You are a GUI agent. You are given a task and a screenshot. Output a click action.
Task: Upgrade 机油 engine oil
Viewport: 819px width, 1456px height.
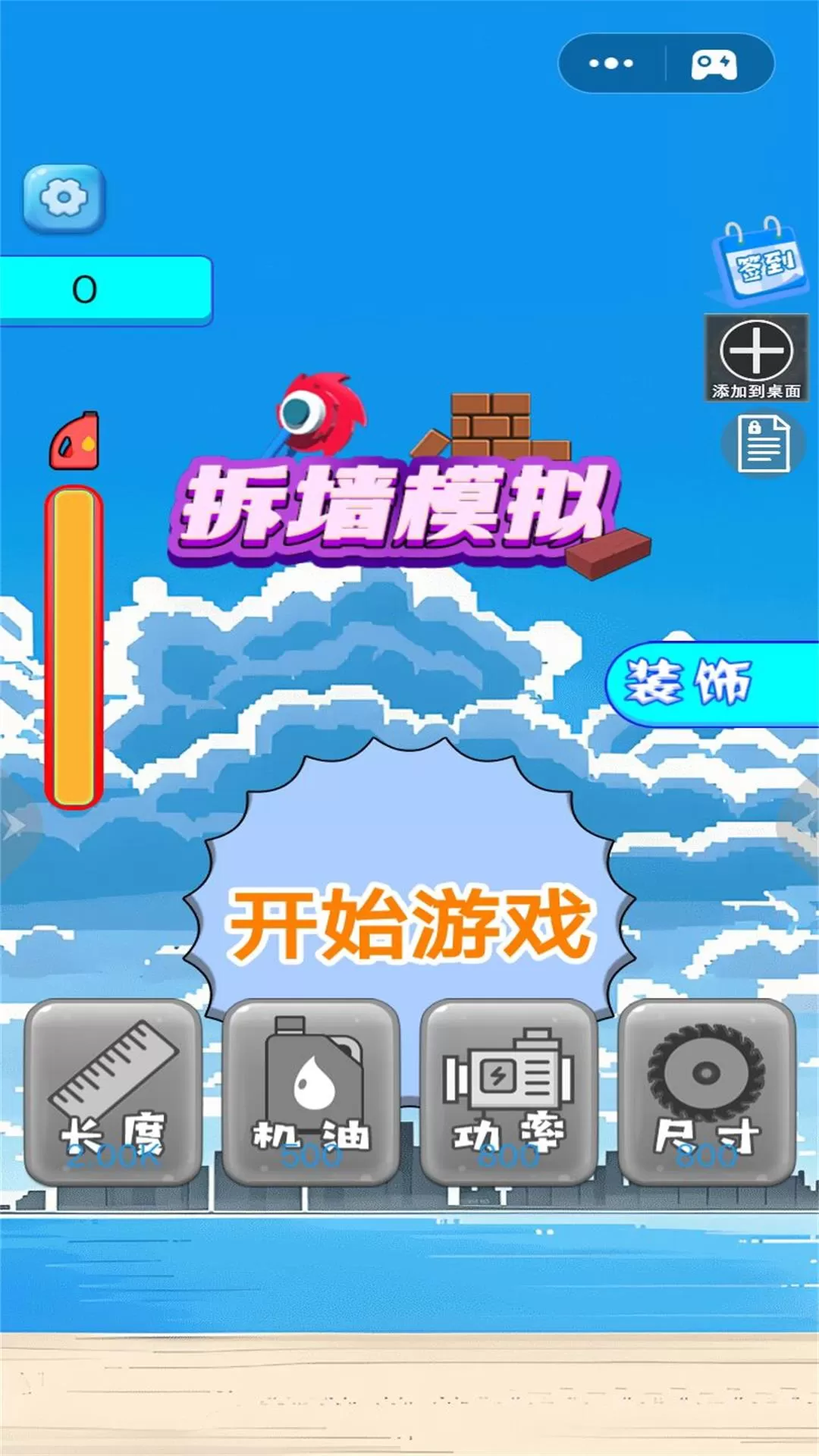coord(311,1092)
